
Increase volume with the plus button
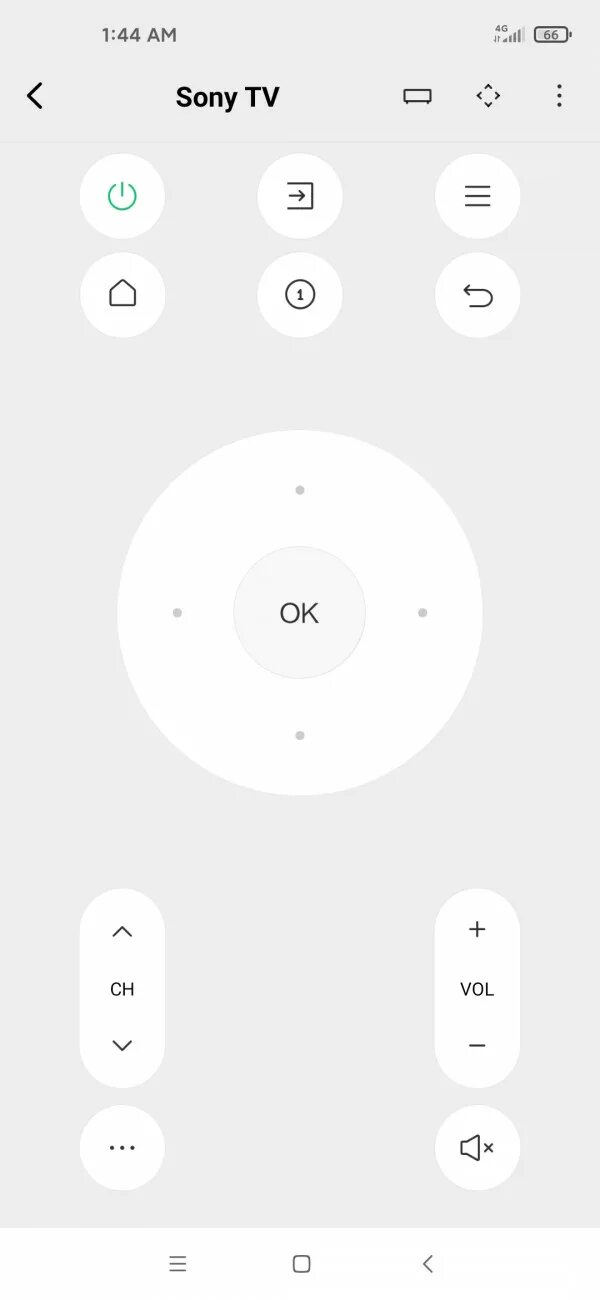(x=477, y=930)
